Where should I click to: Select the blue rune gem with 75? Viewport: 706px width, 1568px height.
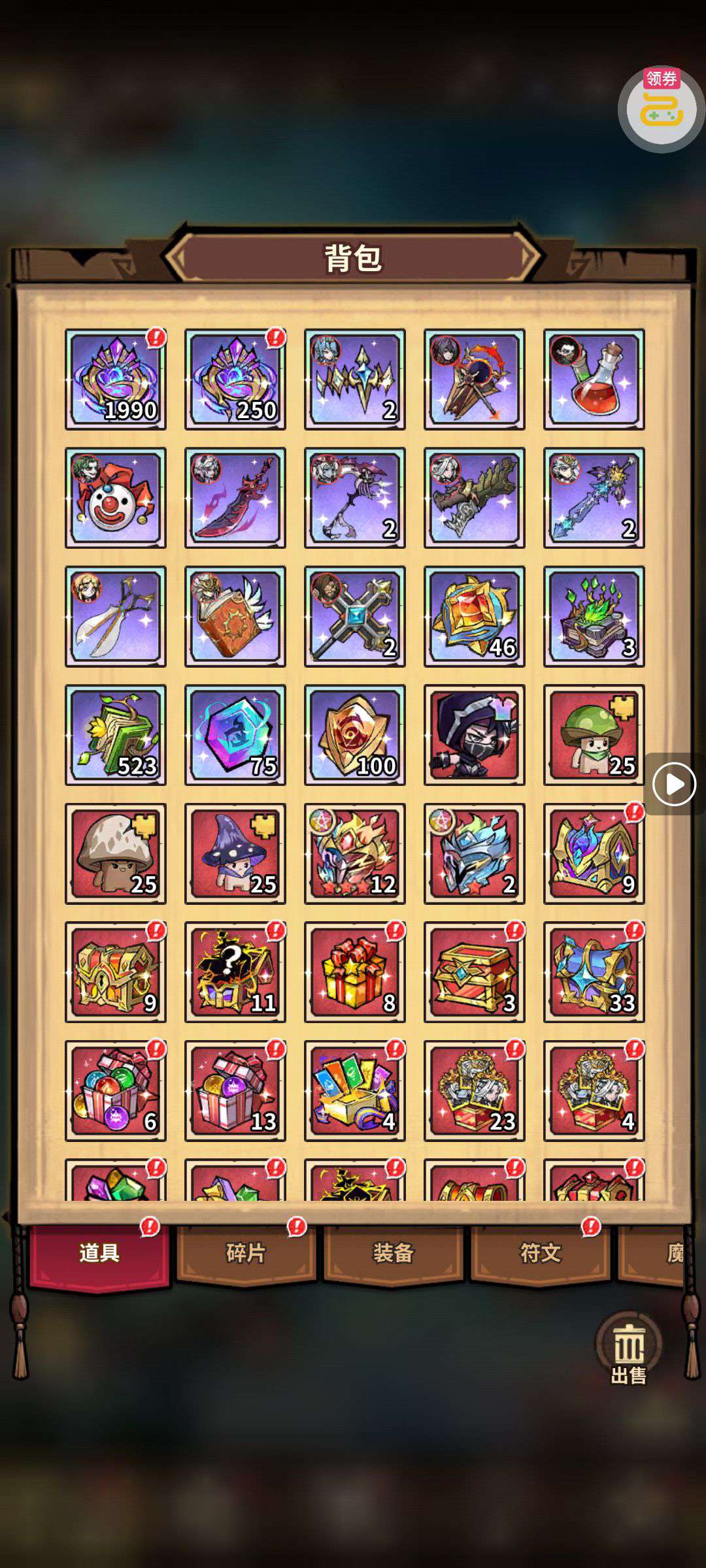[x=235, y=735]
